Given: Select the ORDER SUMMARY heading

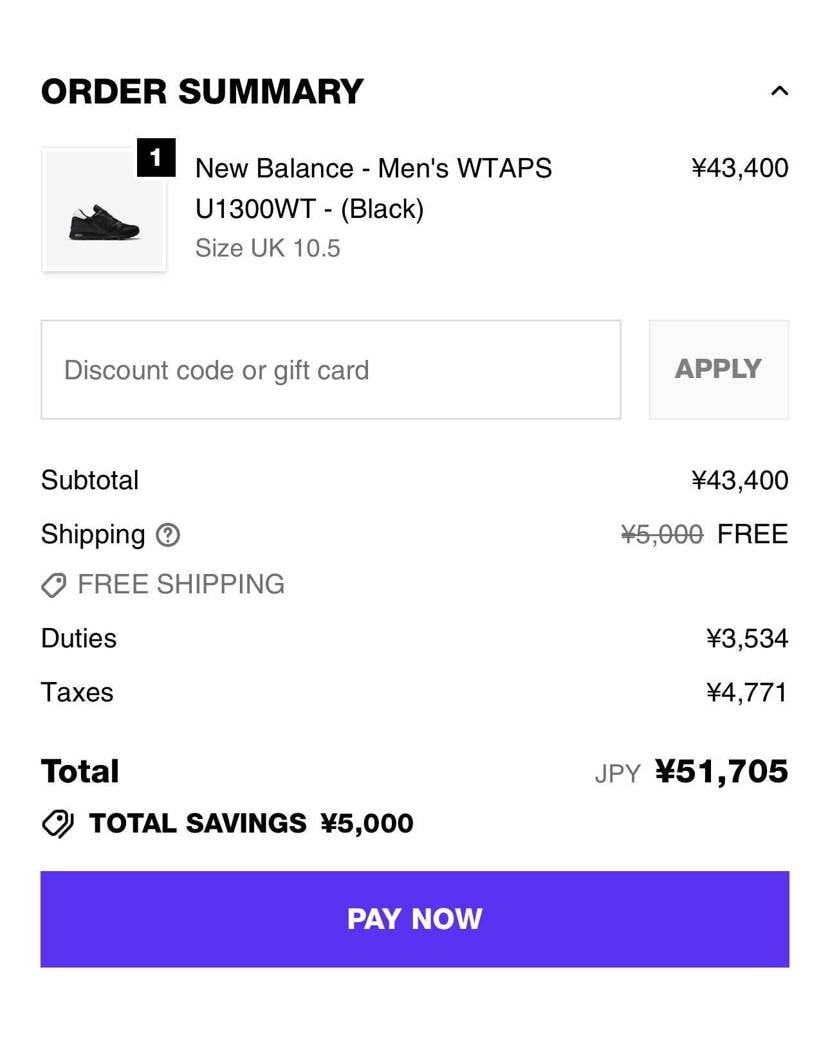Looking at the screenshot, I should point(201,91).
